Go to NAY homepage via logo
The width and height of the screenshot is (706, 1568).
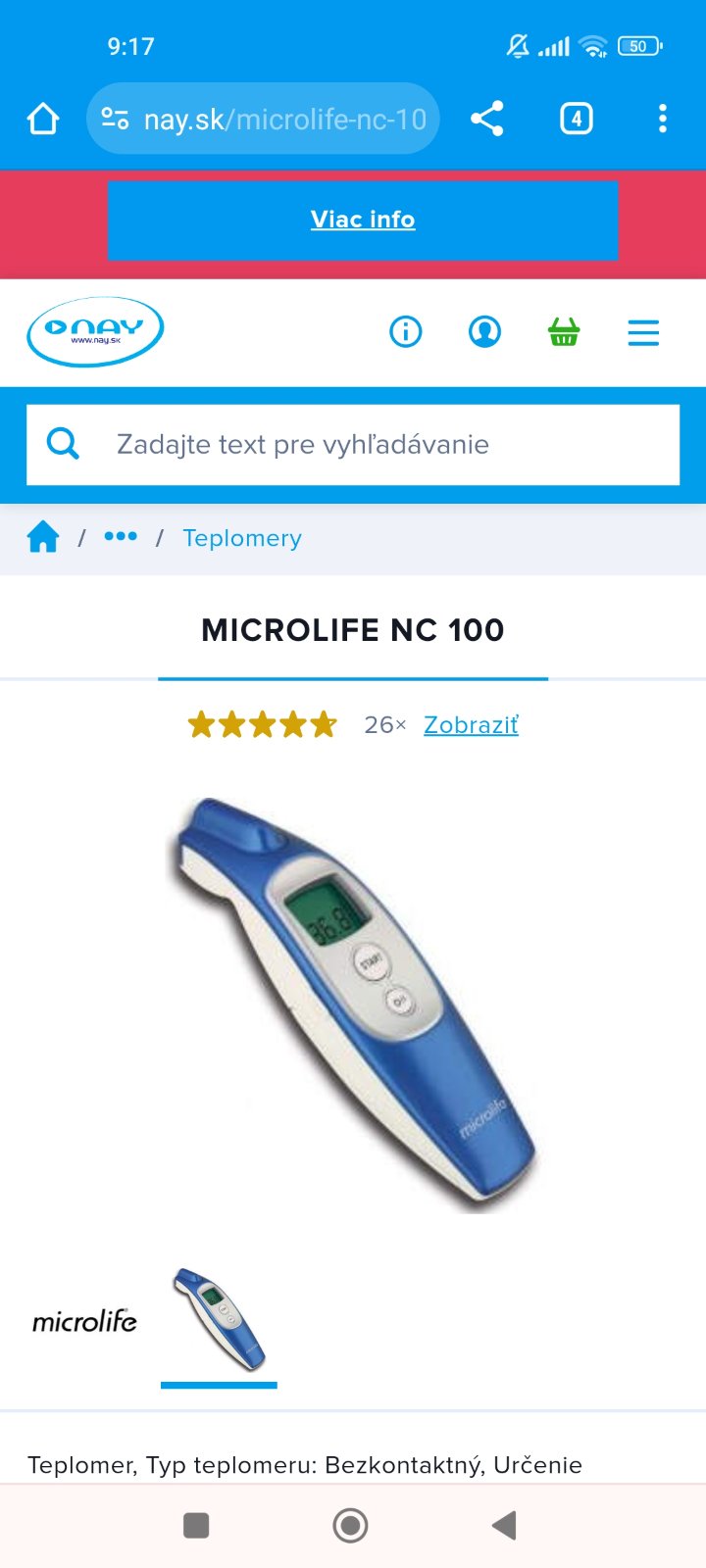95,332
